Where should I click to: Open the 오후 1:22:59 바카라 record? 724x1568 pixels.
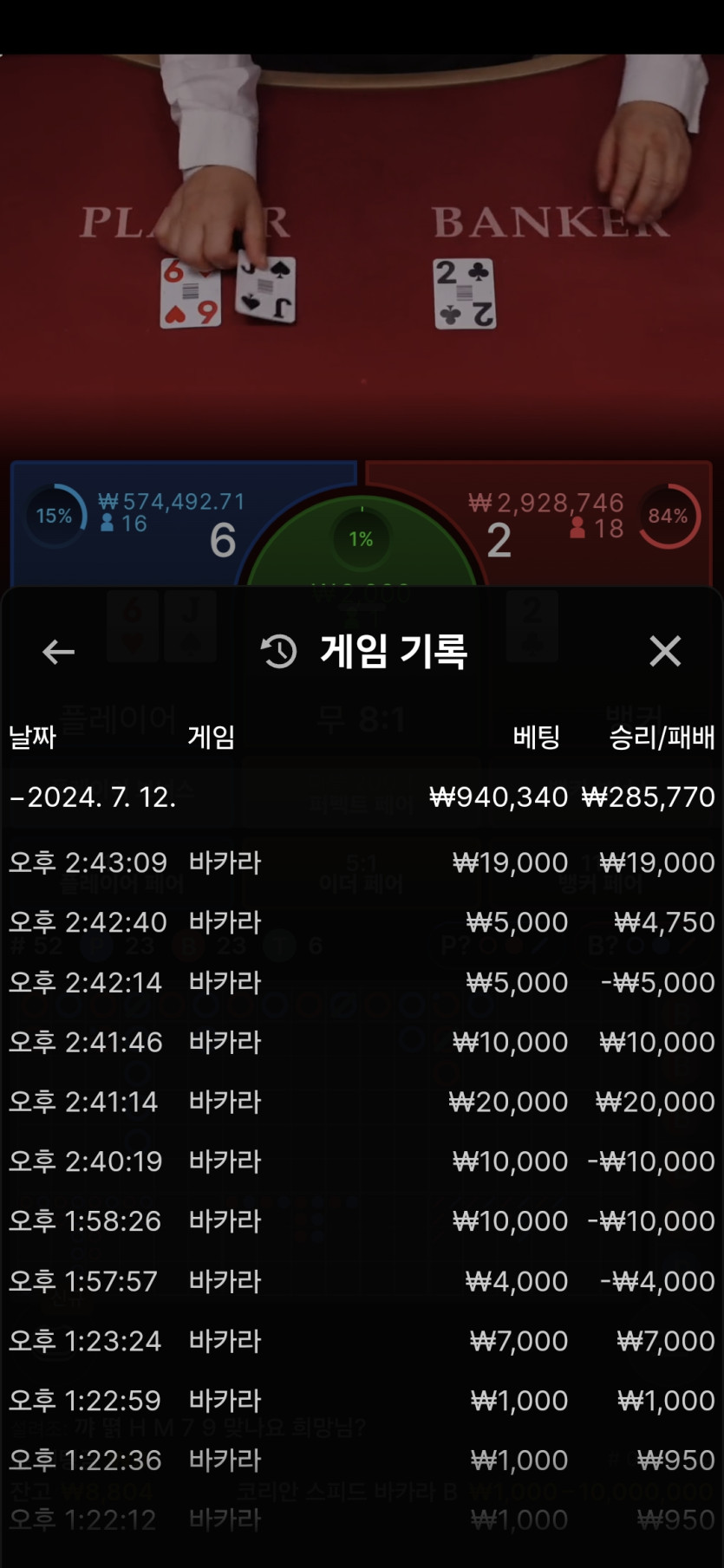pyautogui.click(x=362, y=1401)
